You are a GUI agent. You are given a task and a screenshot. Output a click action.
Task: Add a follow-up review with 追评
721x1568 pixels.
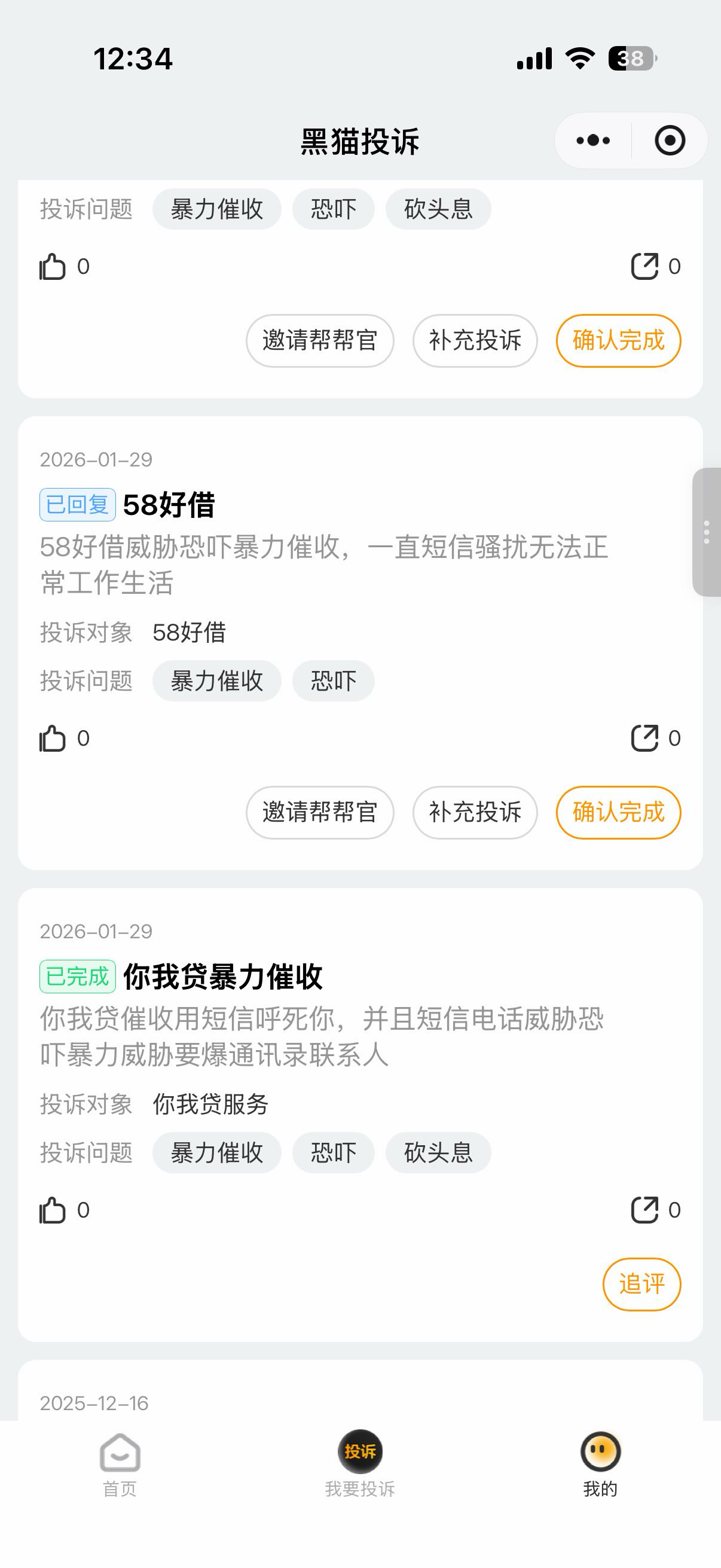(x=641, y=1284)
